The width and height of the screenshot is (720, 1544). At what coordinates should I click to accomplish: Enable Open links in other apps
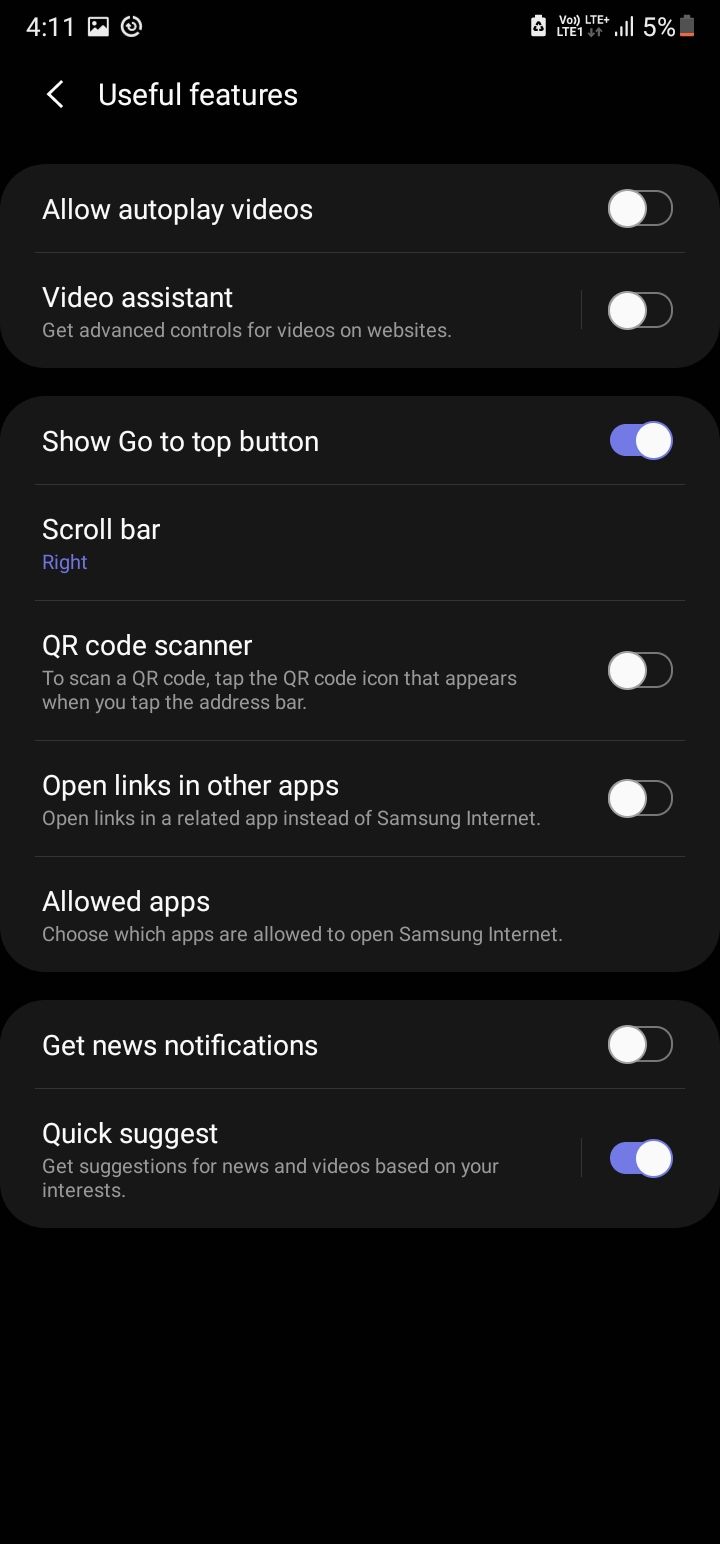pos(640,798)
